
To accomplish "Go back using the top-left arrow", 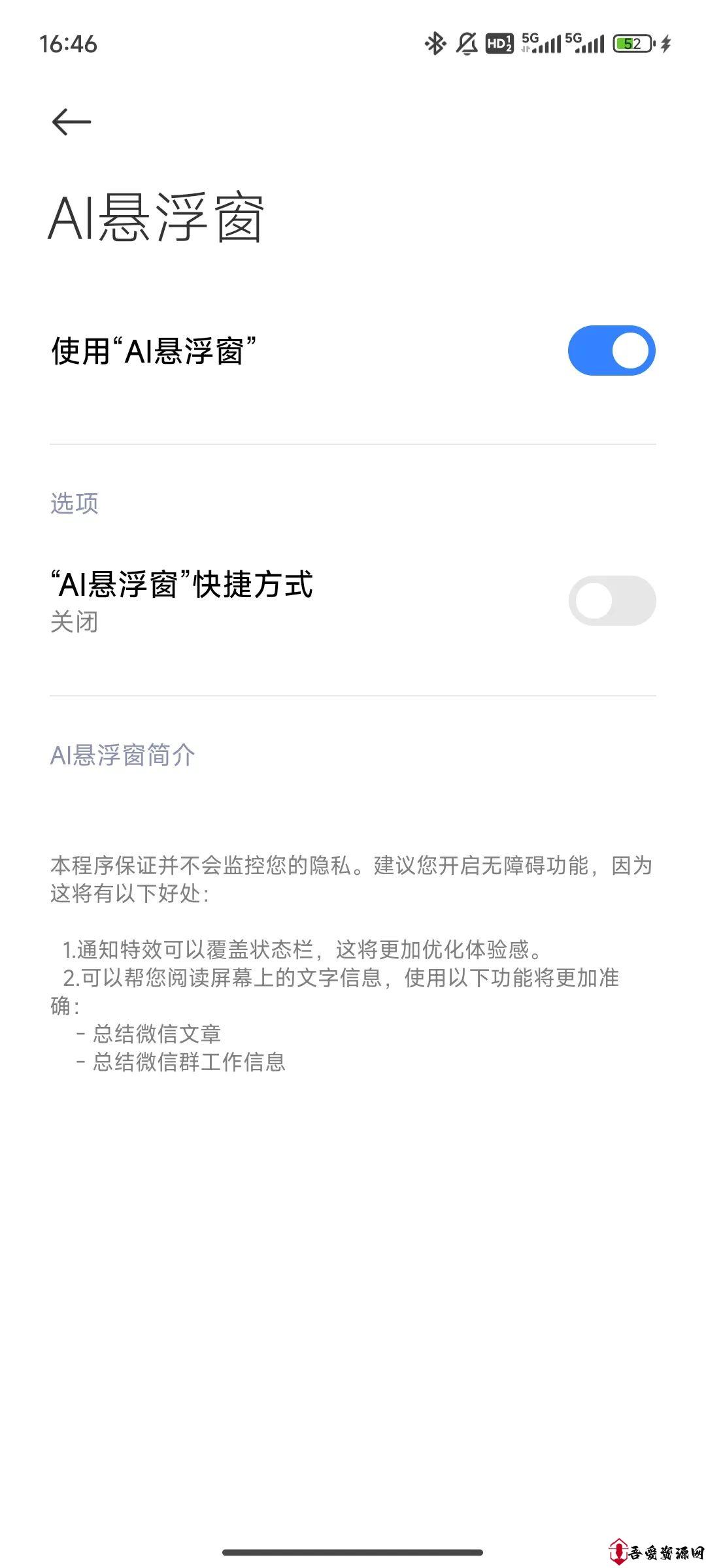I will pos(71,122).
